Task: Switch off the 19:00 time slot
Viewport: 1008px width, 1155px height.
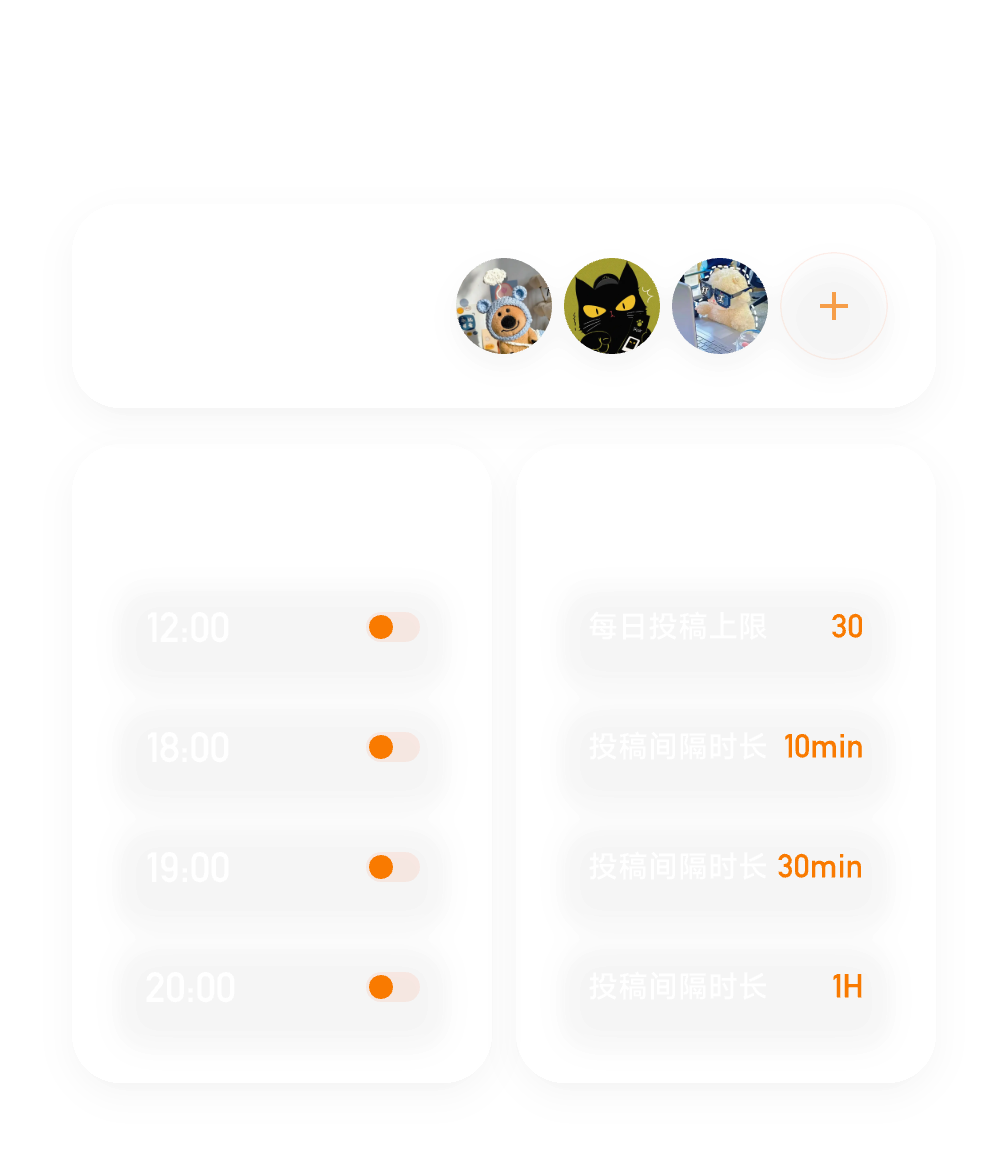Action: click(x=392, y=867)
